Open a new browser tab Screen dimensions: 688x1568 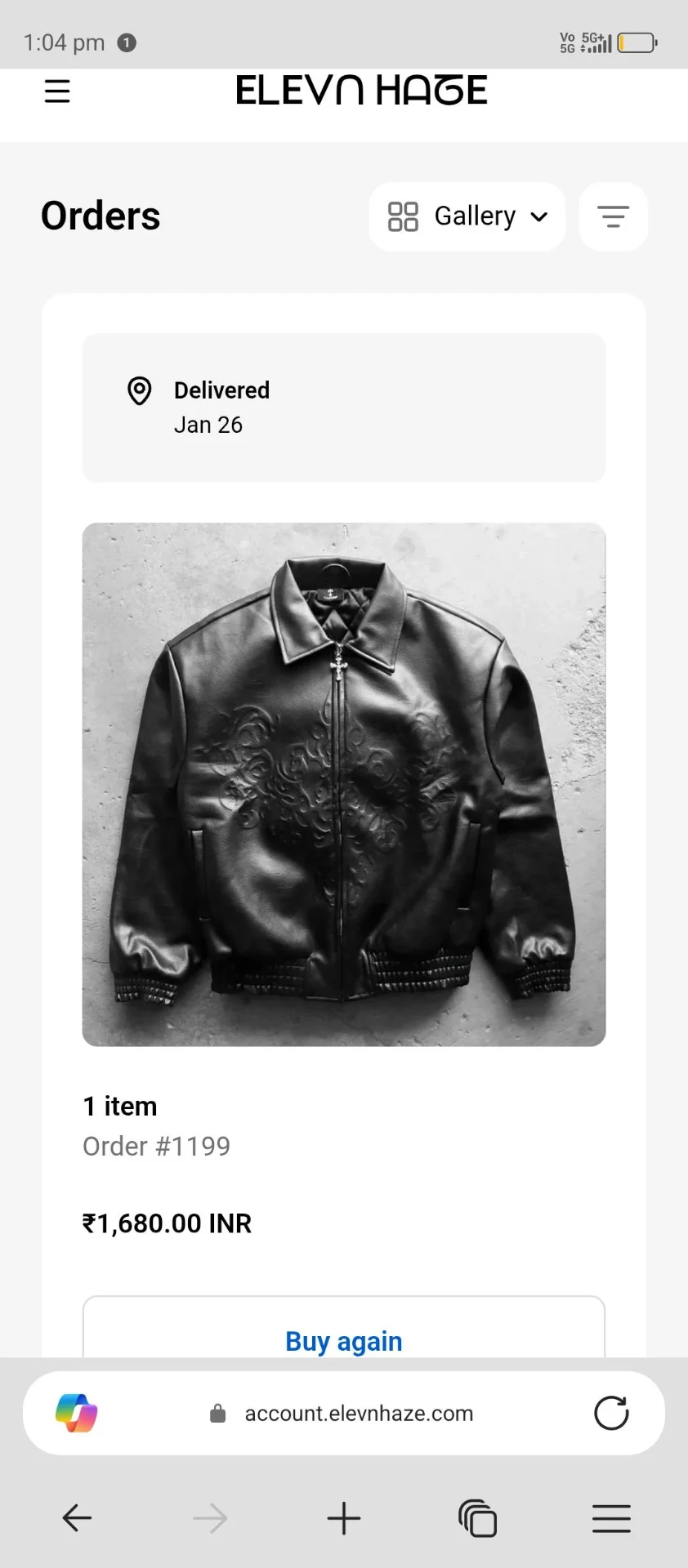(344, 1518)
